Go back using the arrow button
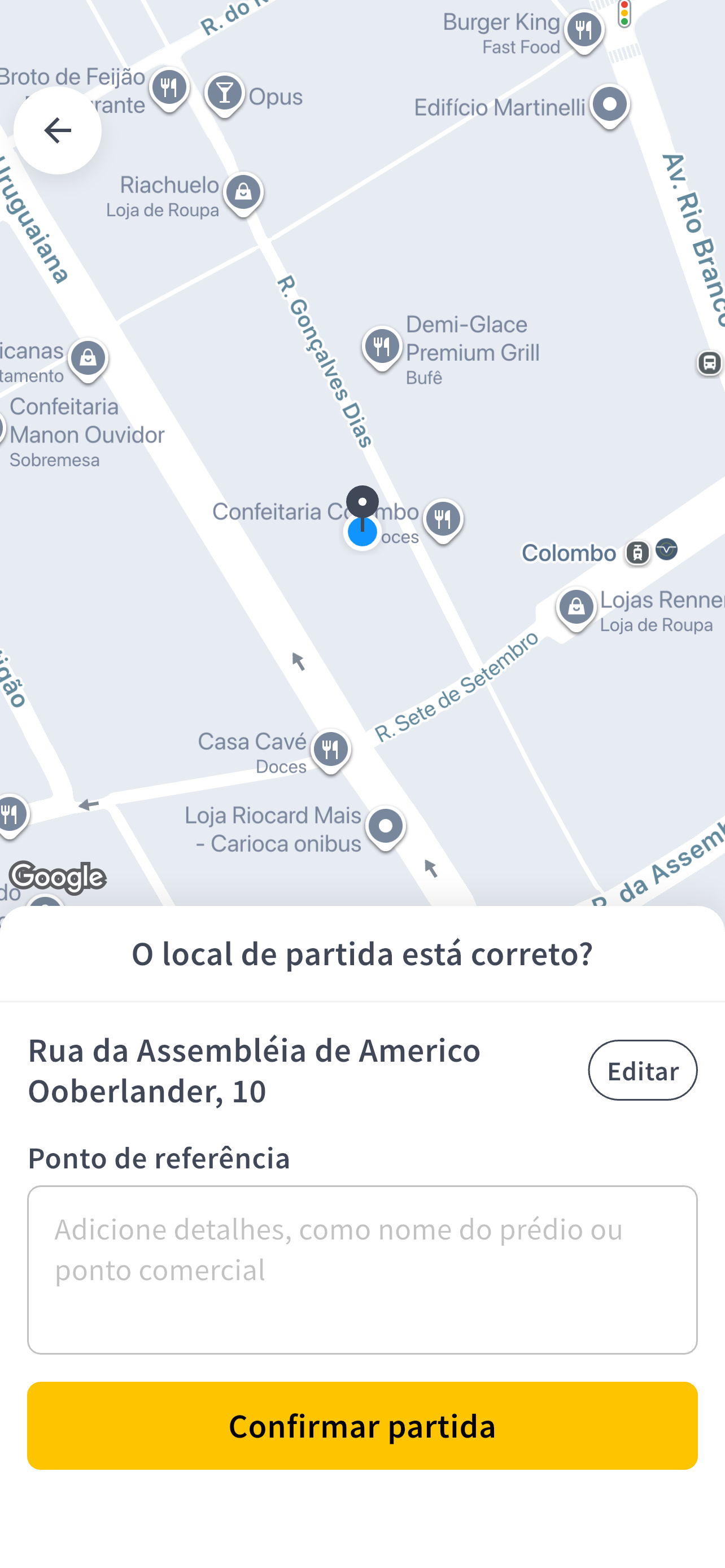The height and width of the screenshot is (1568, 725). (57, 130)
